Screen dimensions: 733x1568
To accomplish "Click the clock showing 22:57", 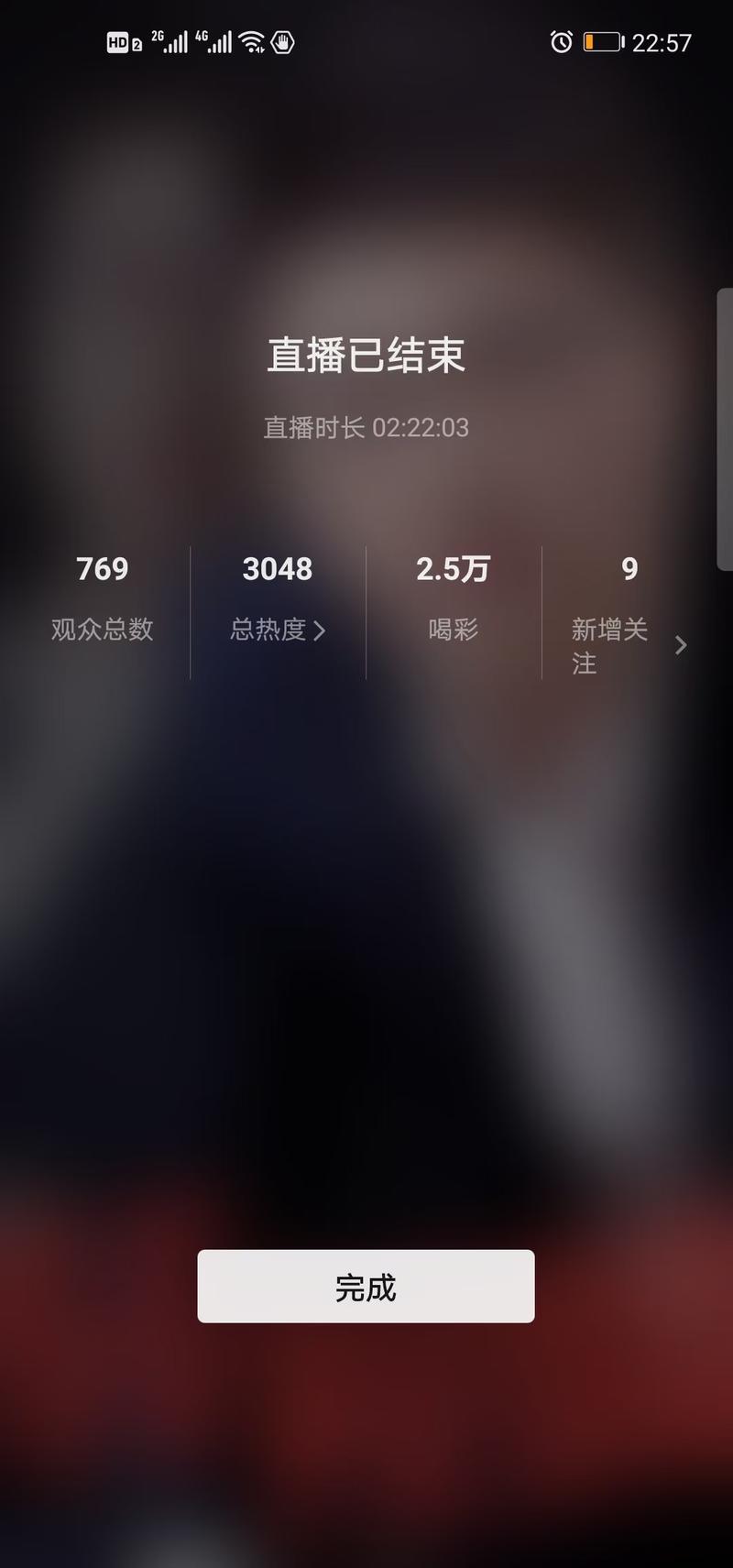I will [x=662, y=42].
